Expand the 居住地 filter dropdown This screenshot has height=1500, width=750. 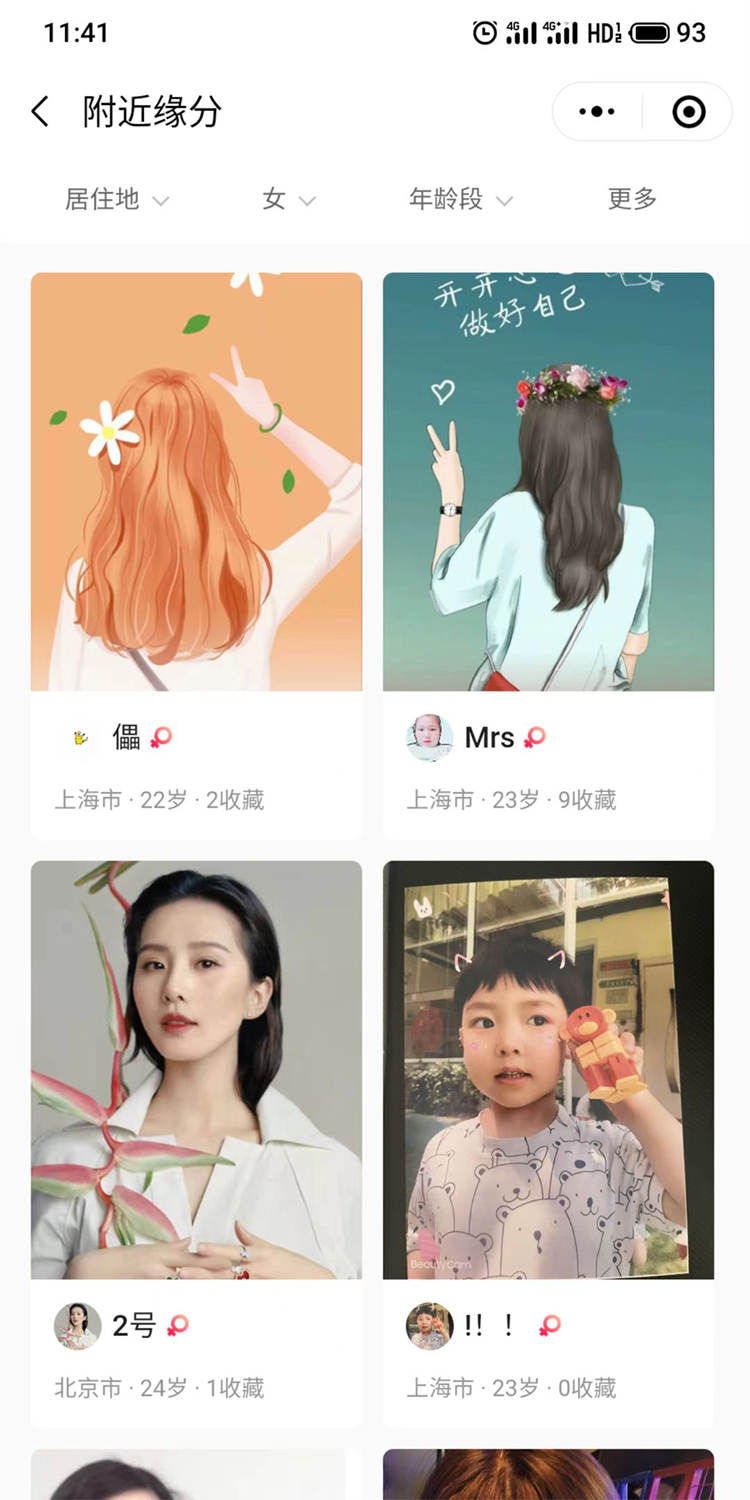pos(117,199)
